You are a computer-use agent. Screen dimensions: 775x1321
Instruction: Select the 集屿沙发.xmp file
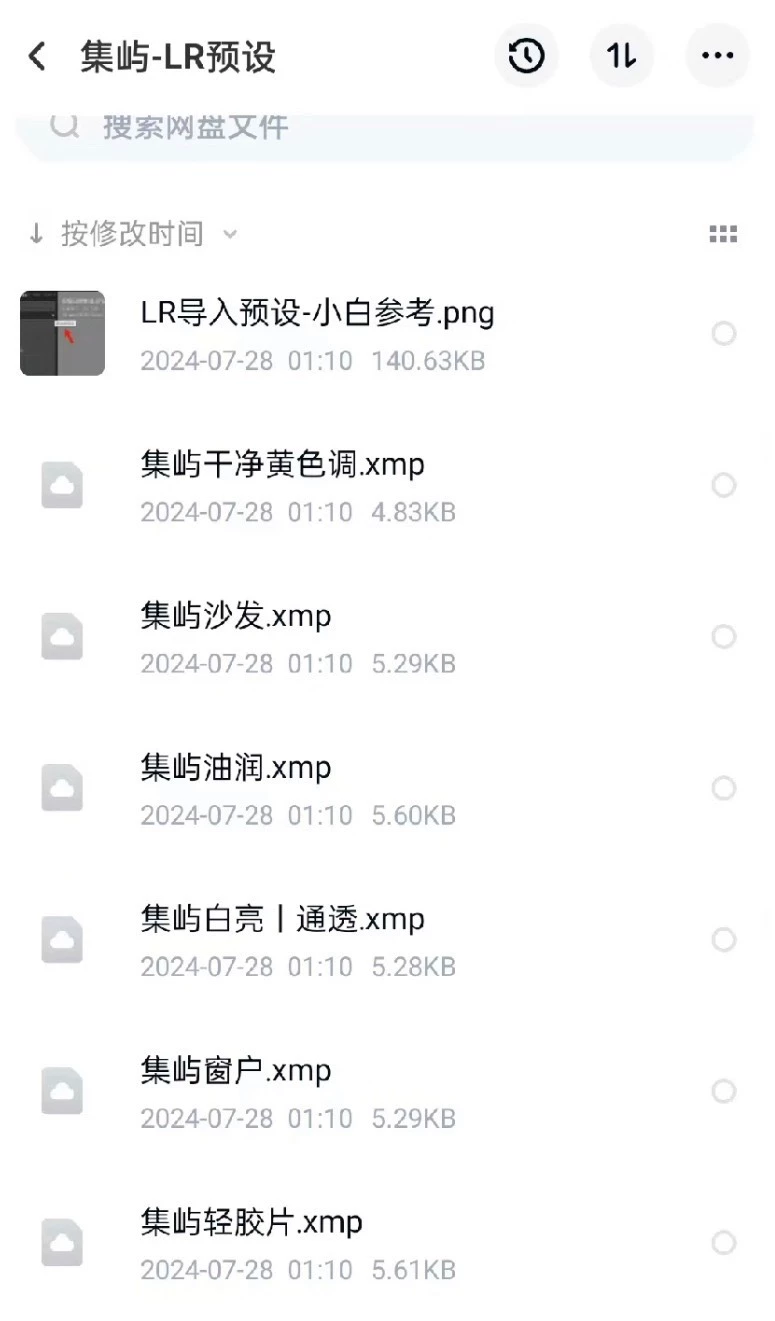click(x=724, y=637)
